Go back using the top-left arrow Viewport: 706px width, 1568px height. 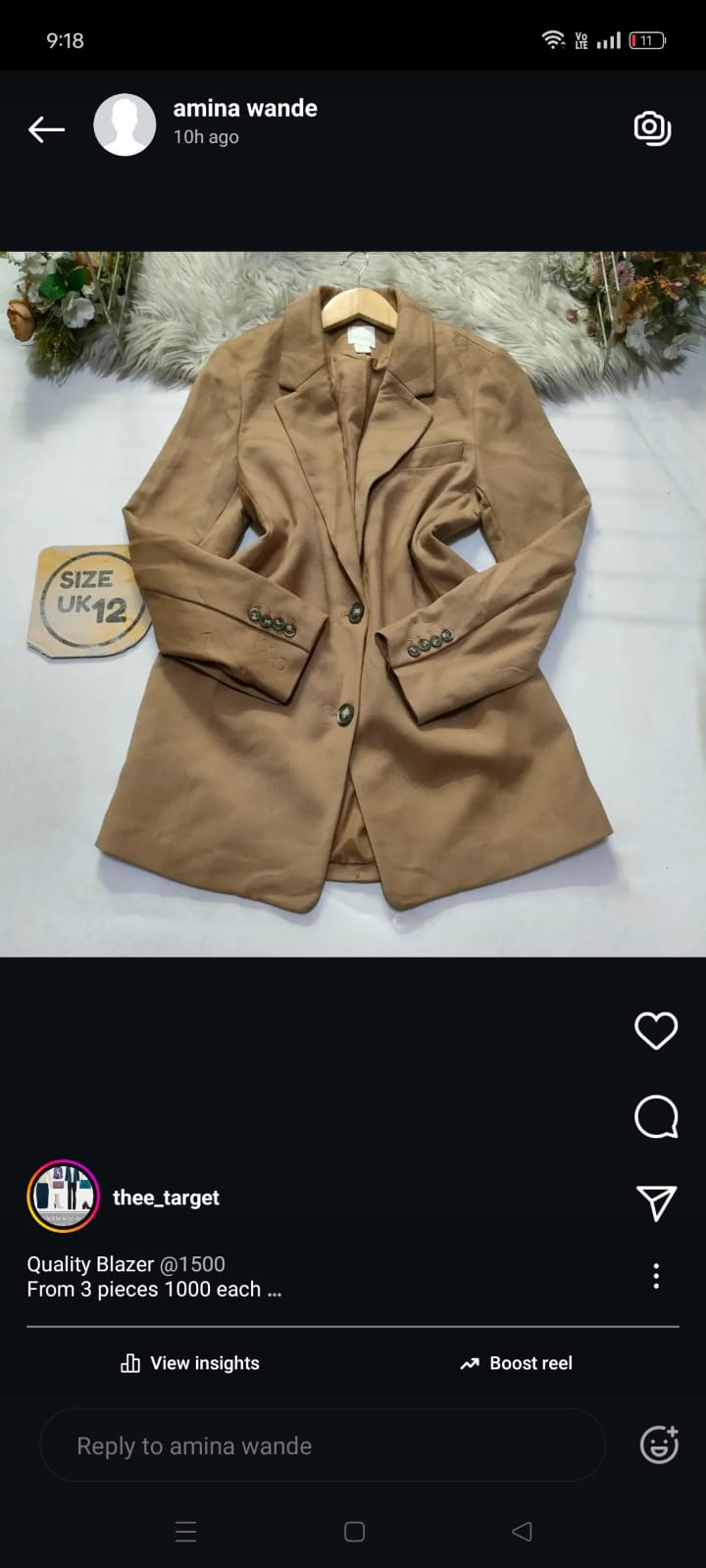(46, 128)
